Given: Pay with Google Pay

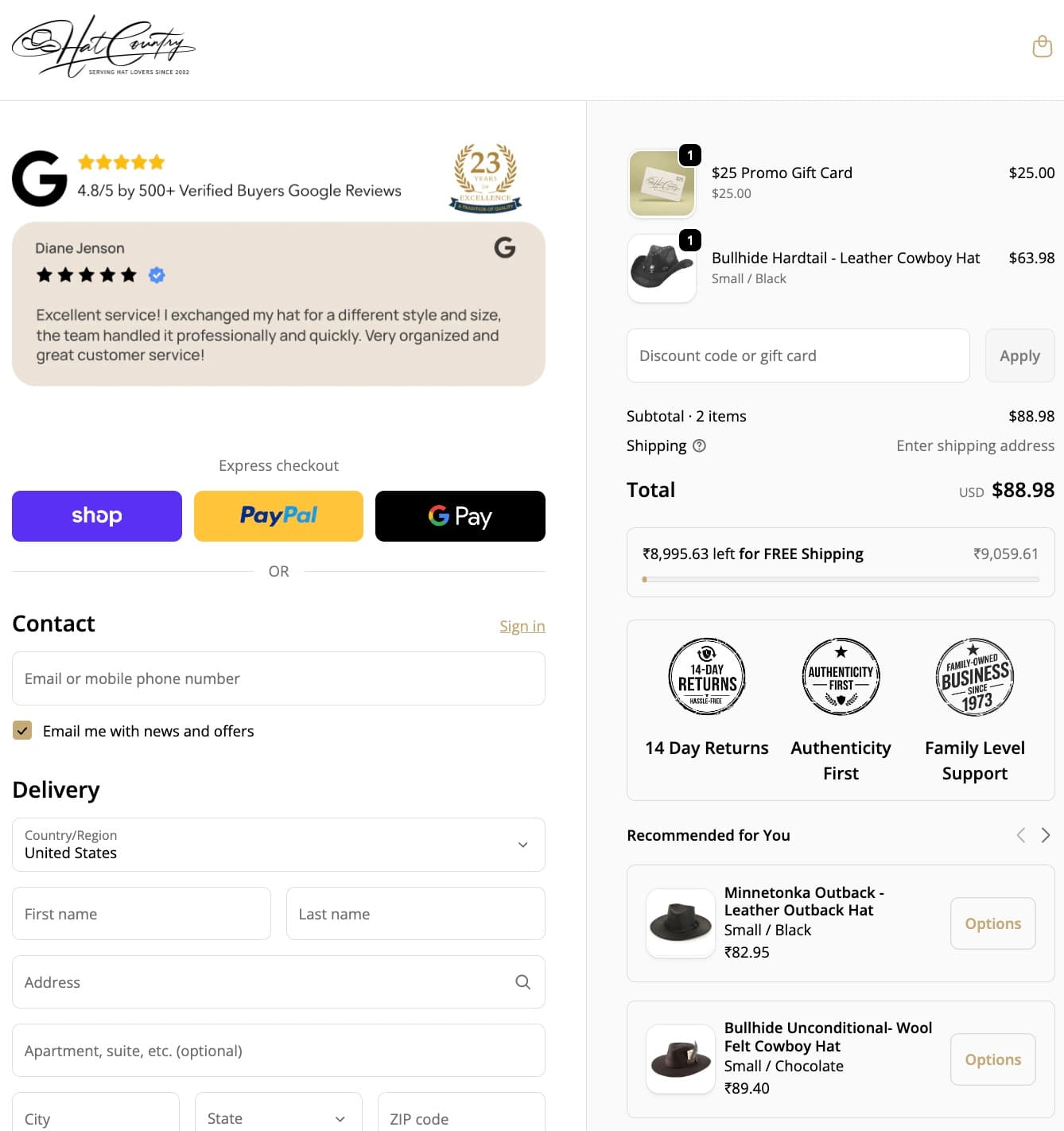Looking at the screenshot, I should click(460, 515).
